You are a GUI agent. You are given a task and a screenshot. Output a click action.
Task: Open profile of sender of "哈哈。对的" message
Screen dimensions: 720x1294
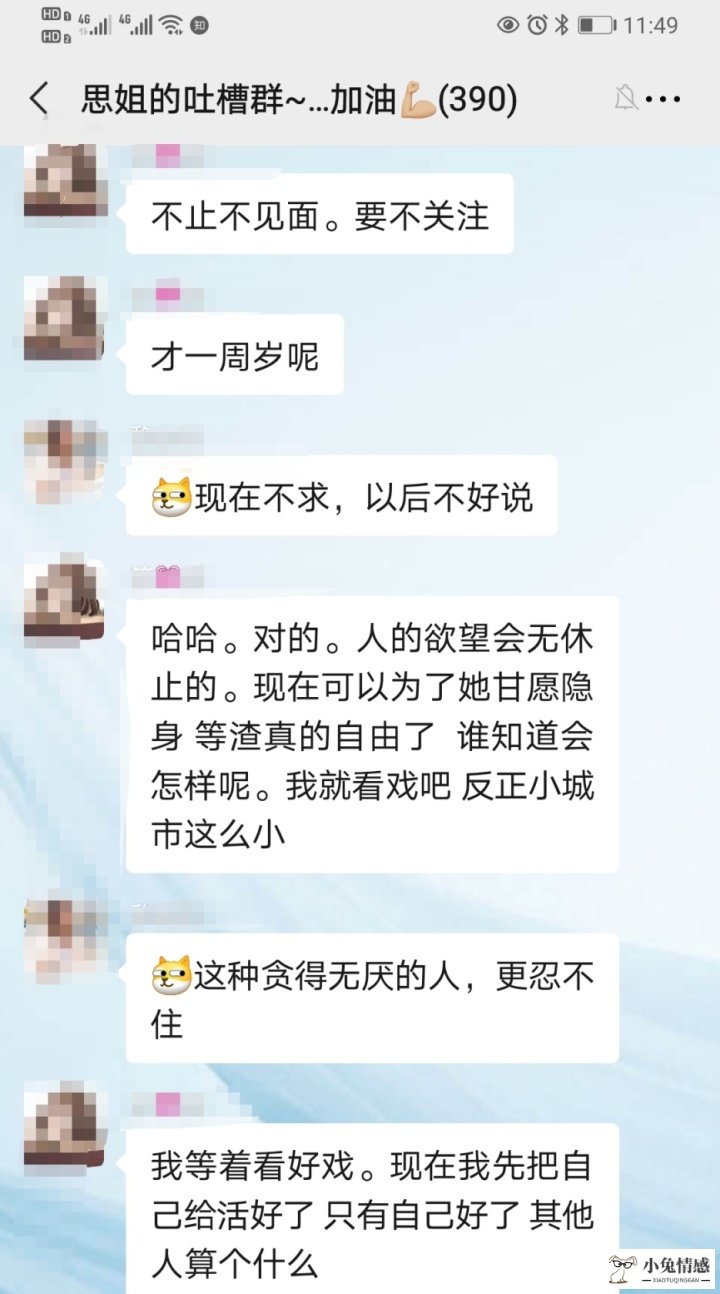(65, 600)
